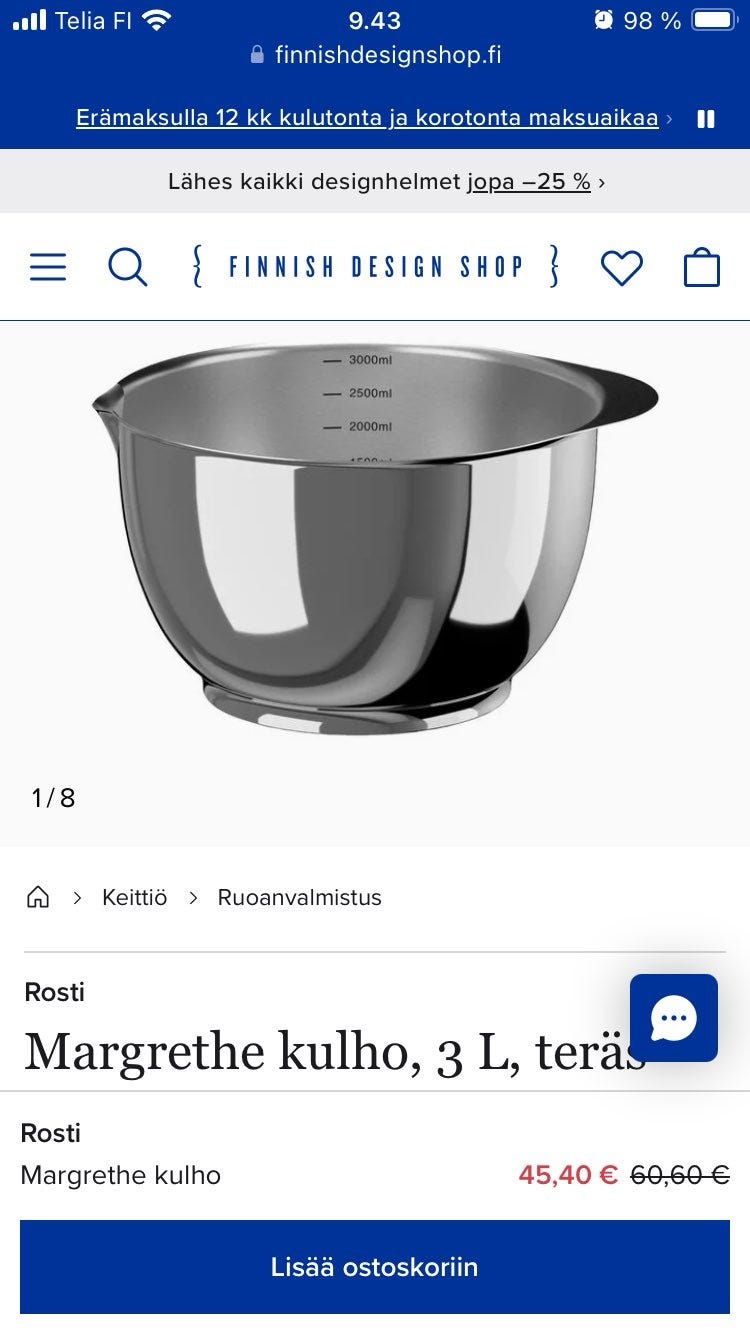Click the Finnish Design Shop logo

click(x=374, y=266)
